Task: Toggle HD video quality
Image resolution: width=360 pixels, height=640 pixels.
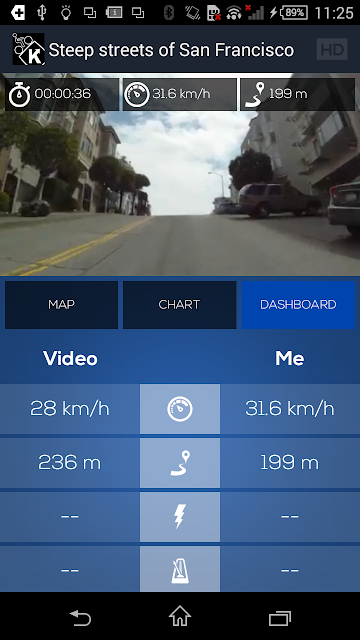Action: (x=332, y=49)
